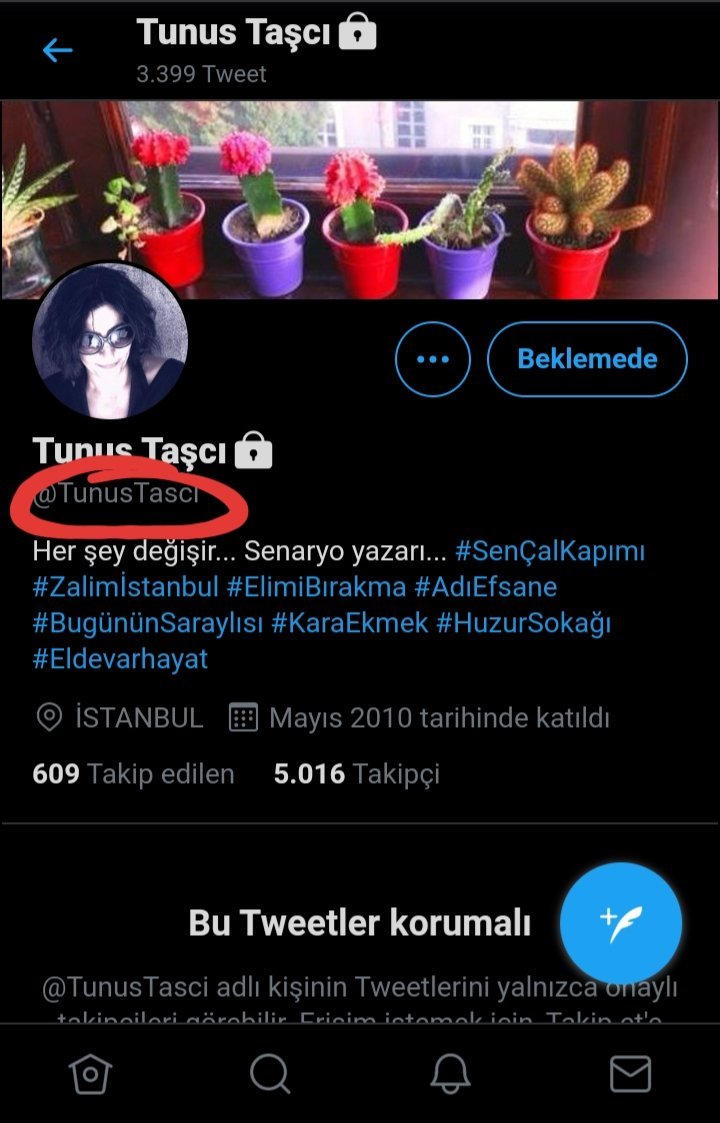Switch to the Search tab
The image size is (720, 1123).
point(270,1074)
